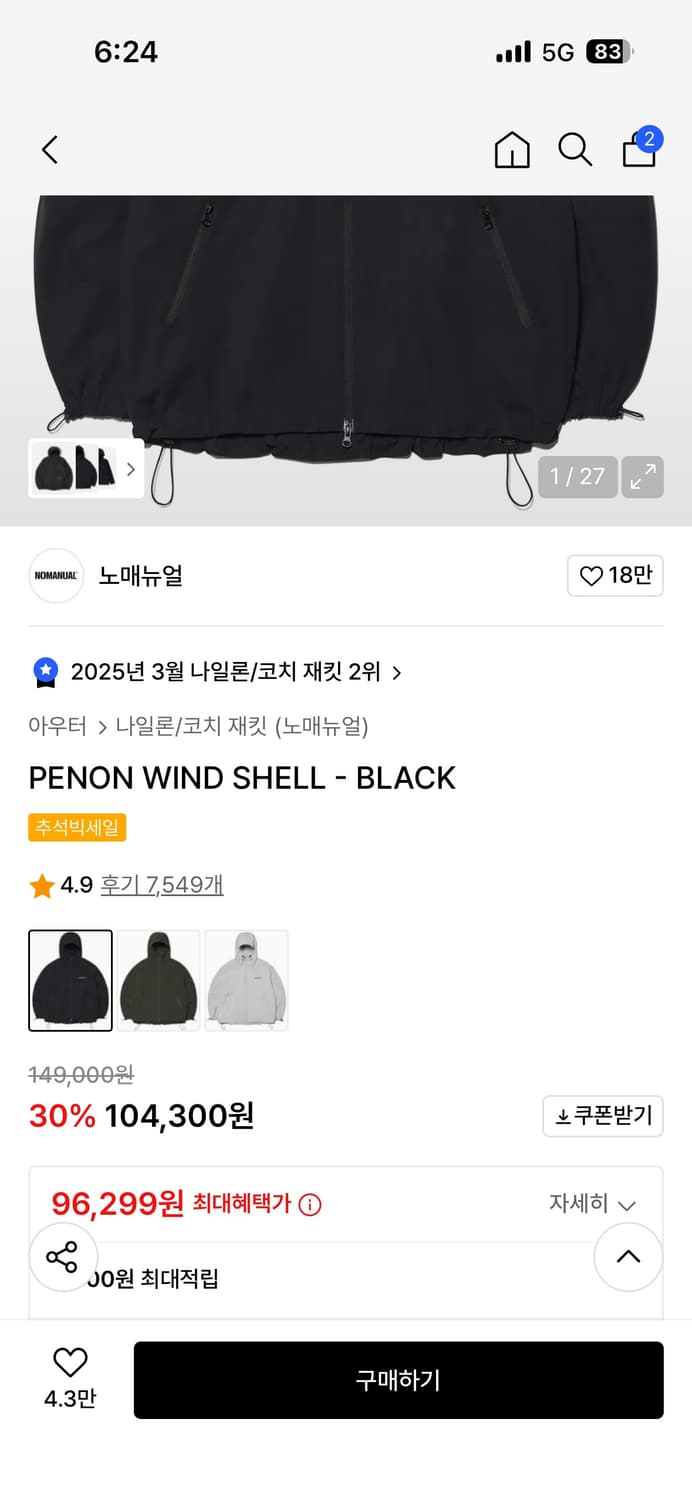692x1500 pixels.
Task: Share this product
Action: pos(62,1257)
